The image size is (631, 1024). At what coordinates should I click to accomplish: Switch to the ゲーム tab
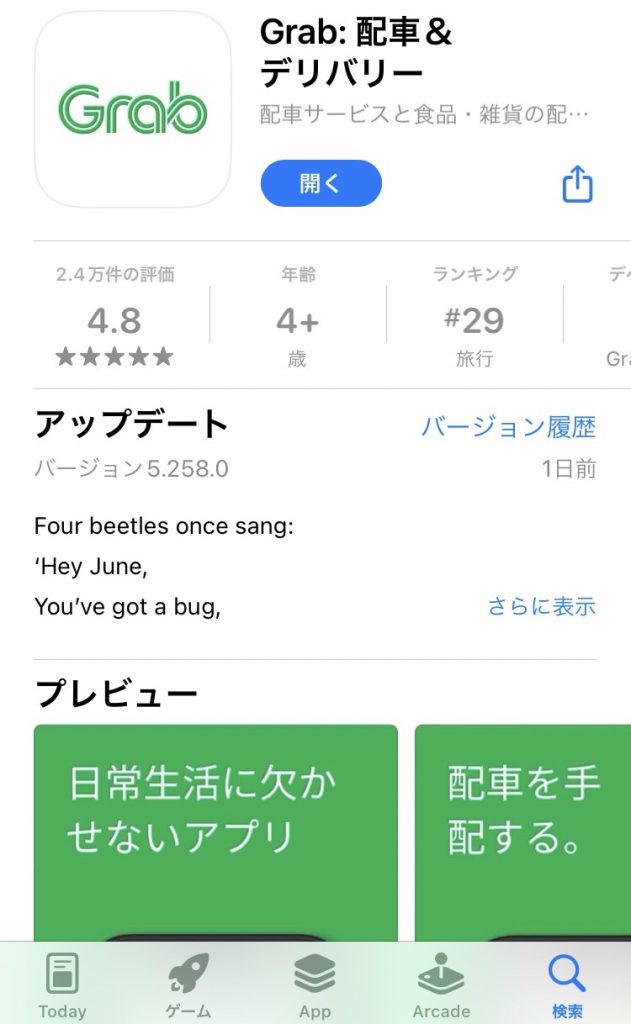coord(188,984)
